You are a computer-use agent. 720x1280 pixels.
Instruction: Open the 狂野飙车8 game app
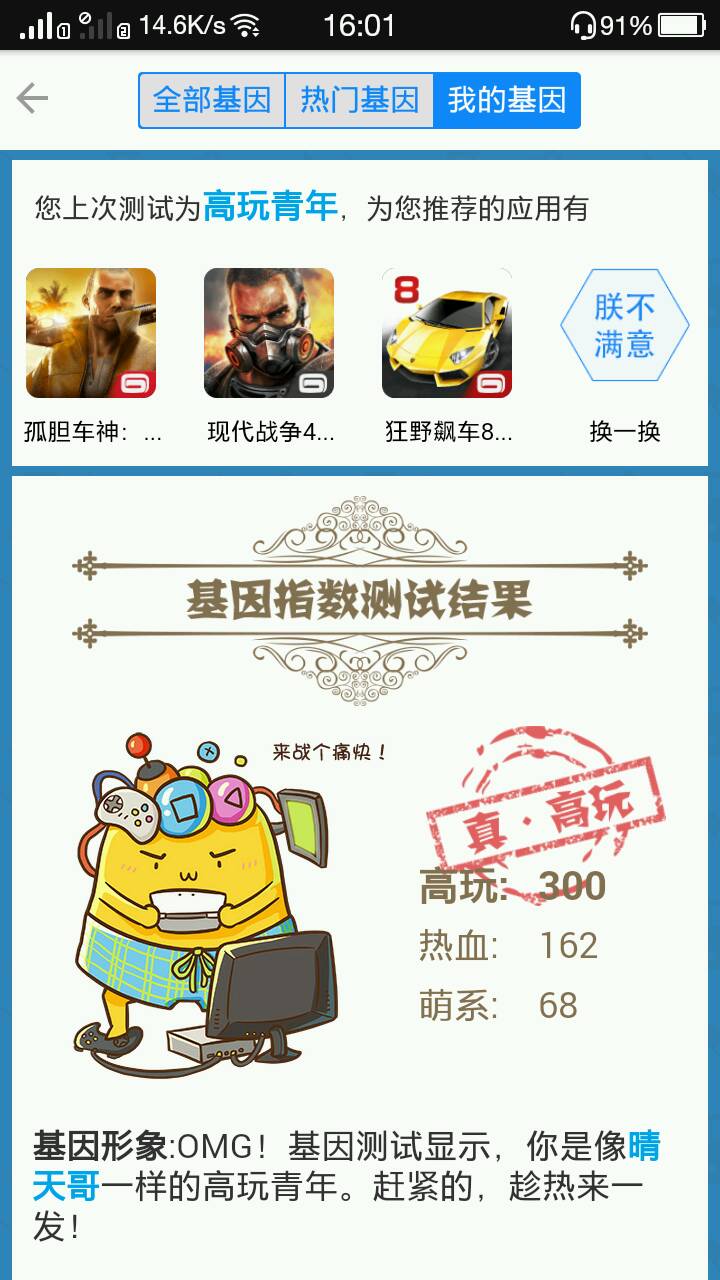coord(447,333)
